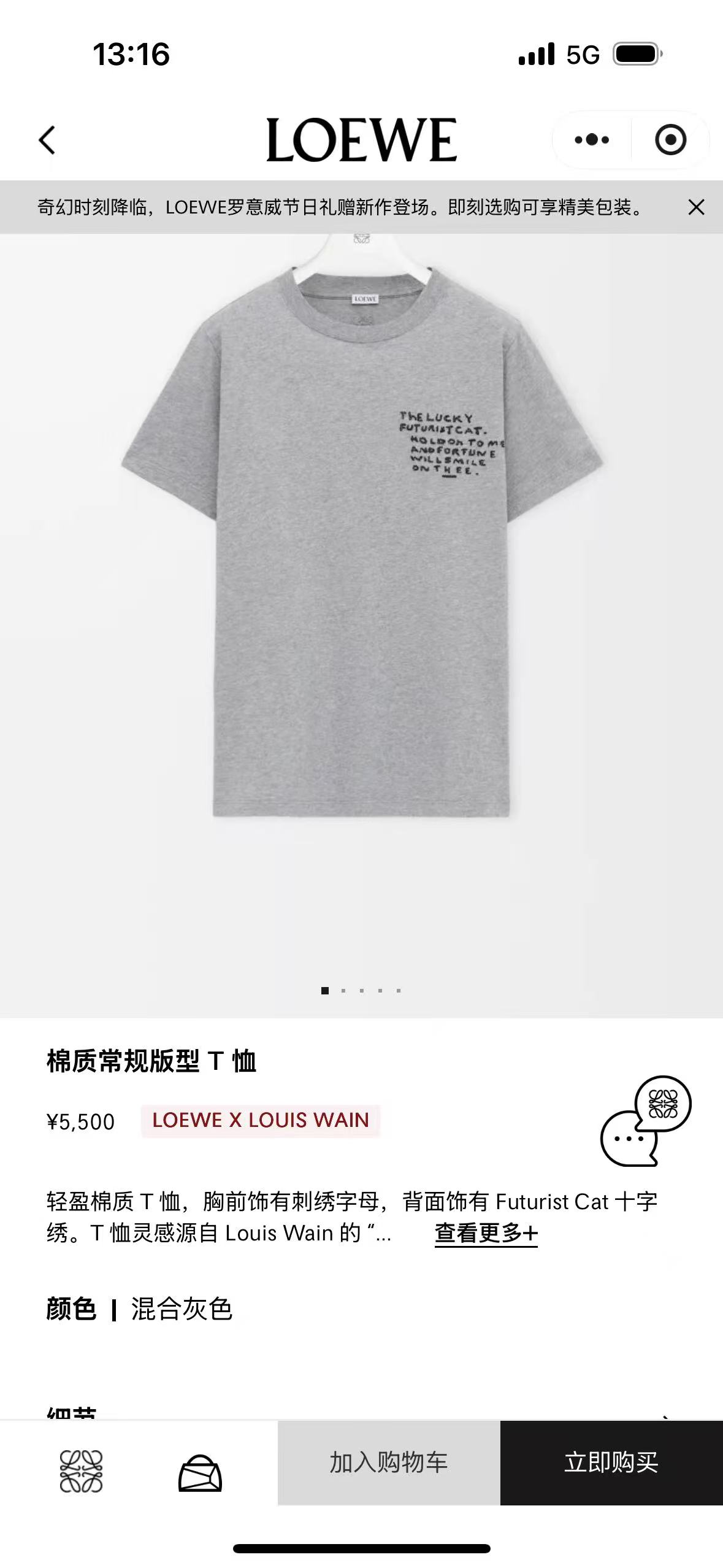Go back to the previous page
The height and width of the screenshot is (1568, 723).
tap(47, 140)
